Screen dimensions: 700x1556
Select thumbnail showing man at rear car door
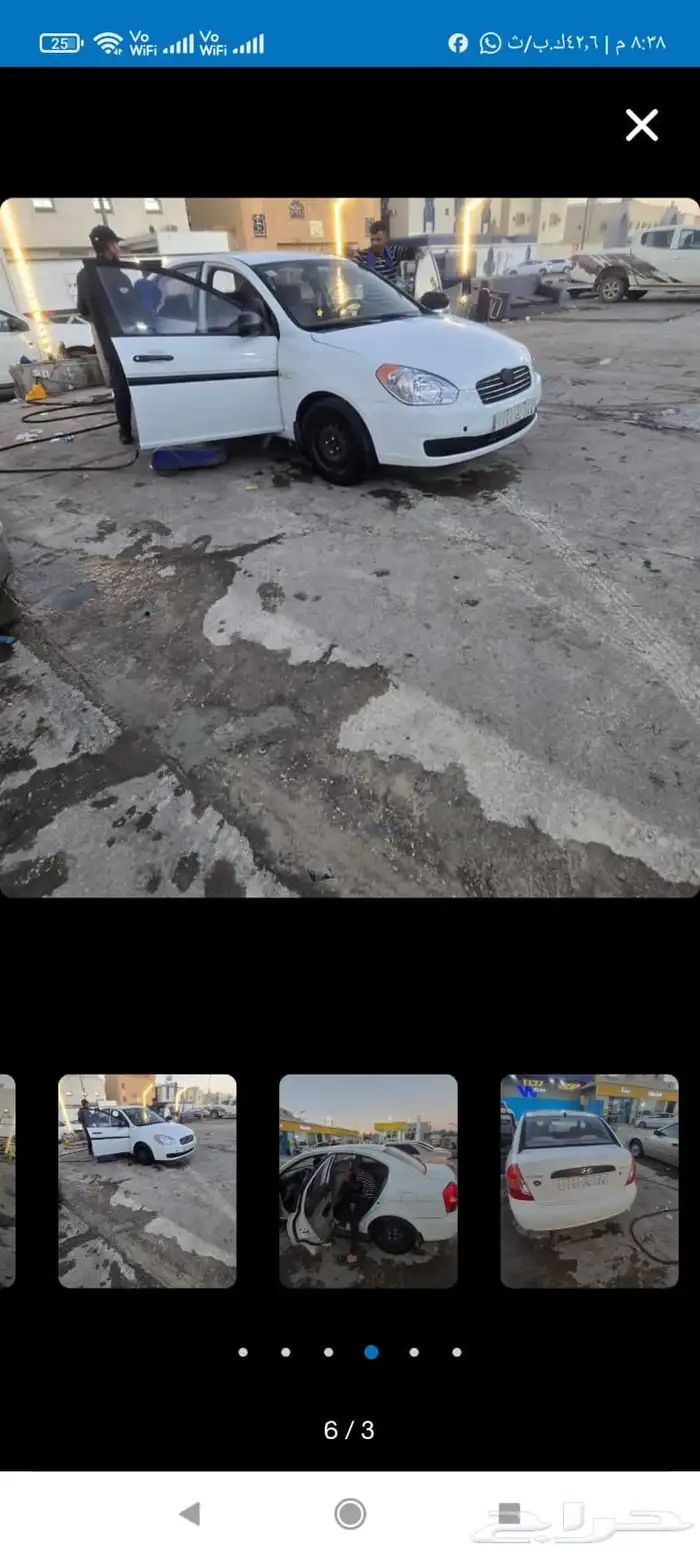point(368,1180)
